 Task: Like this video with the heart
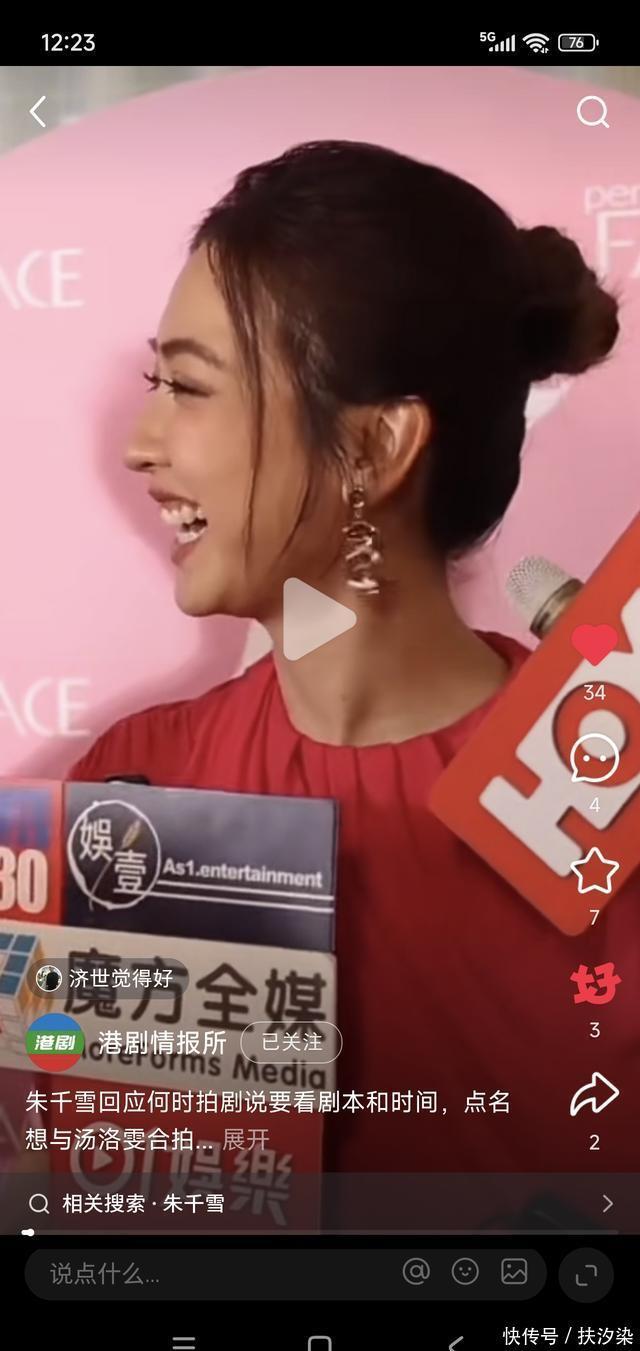point(594,644)
